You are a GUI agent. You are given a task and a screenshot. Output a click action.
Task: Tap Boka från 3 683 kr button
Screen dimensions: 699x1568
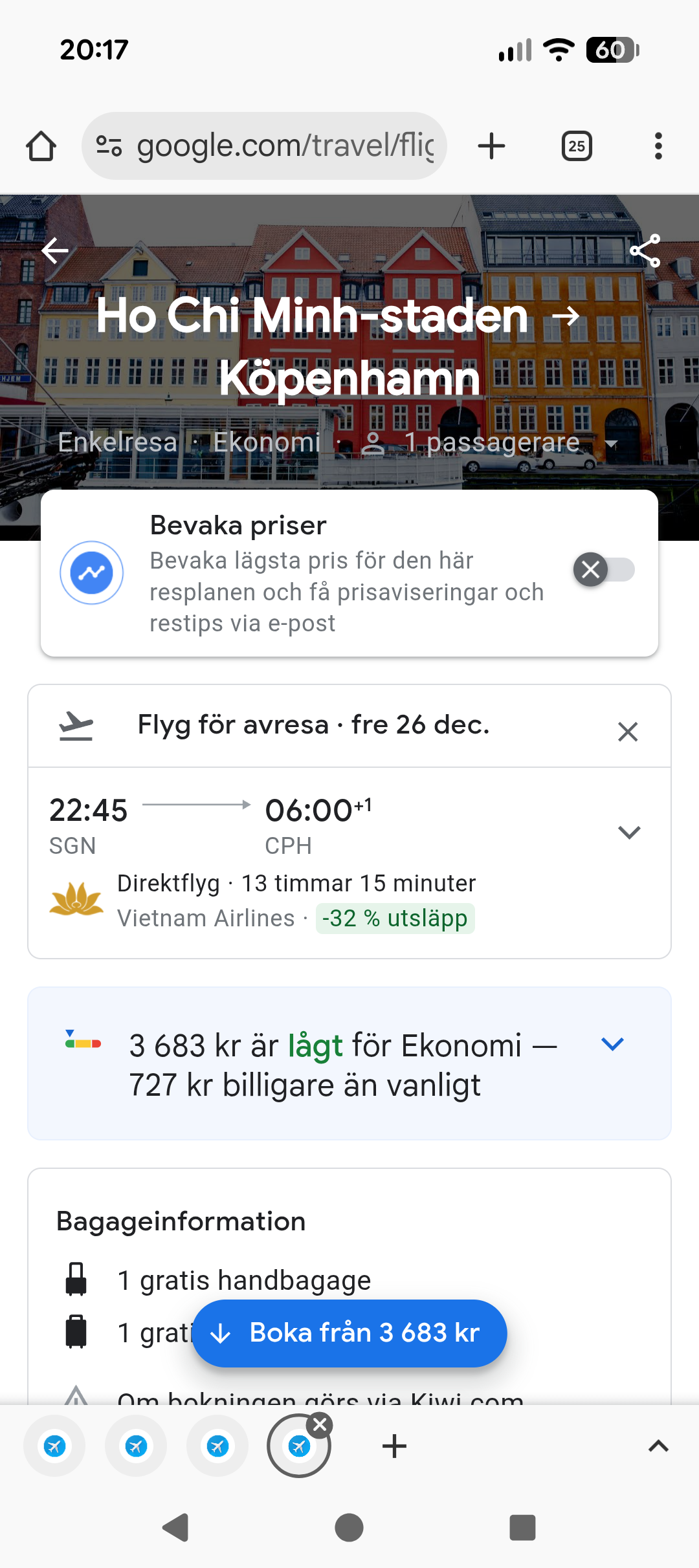[x=349, y=1333]
